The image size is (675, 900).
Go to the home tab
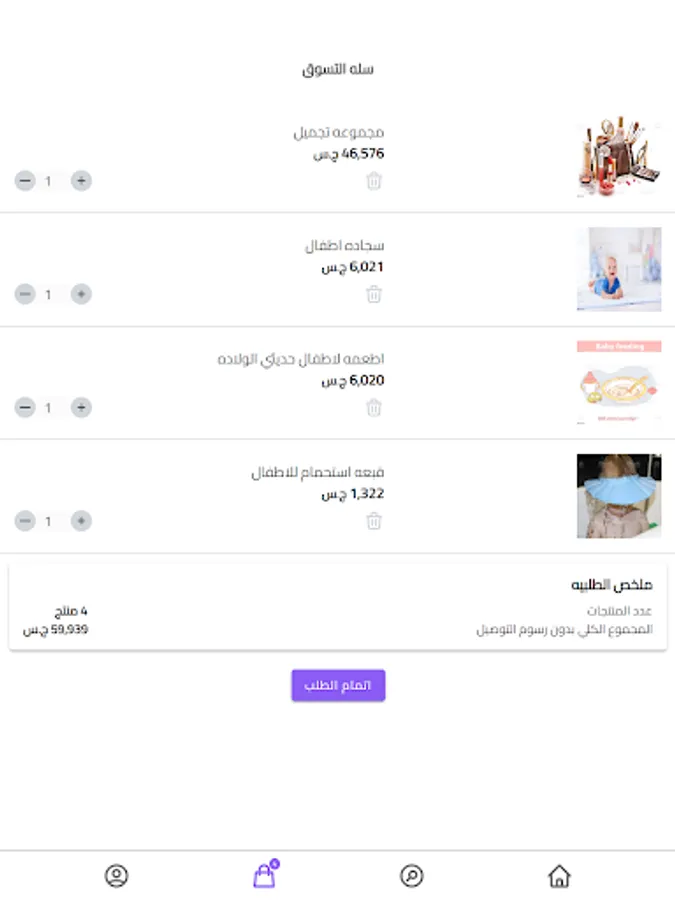559,876
